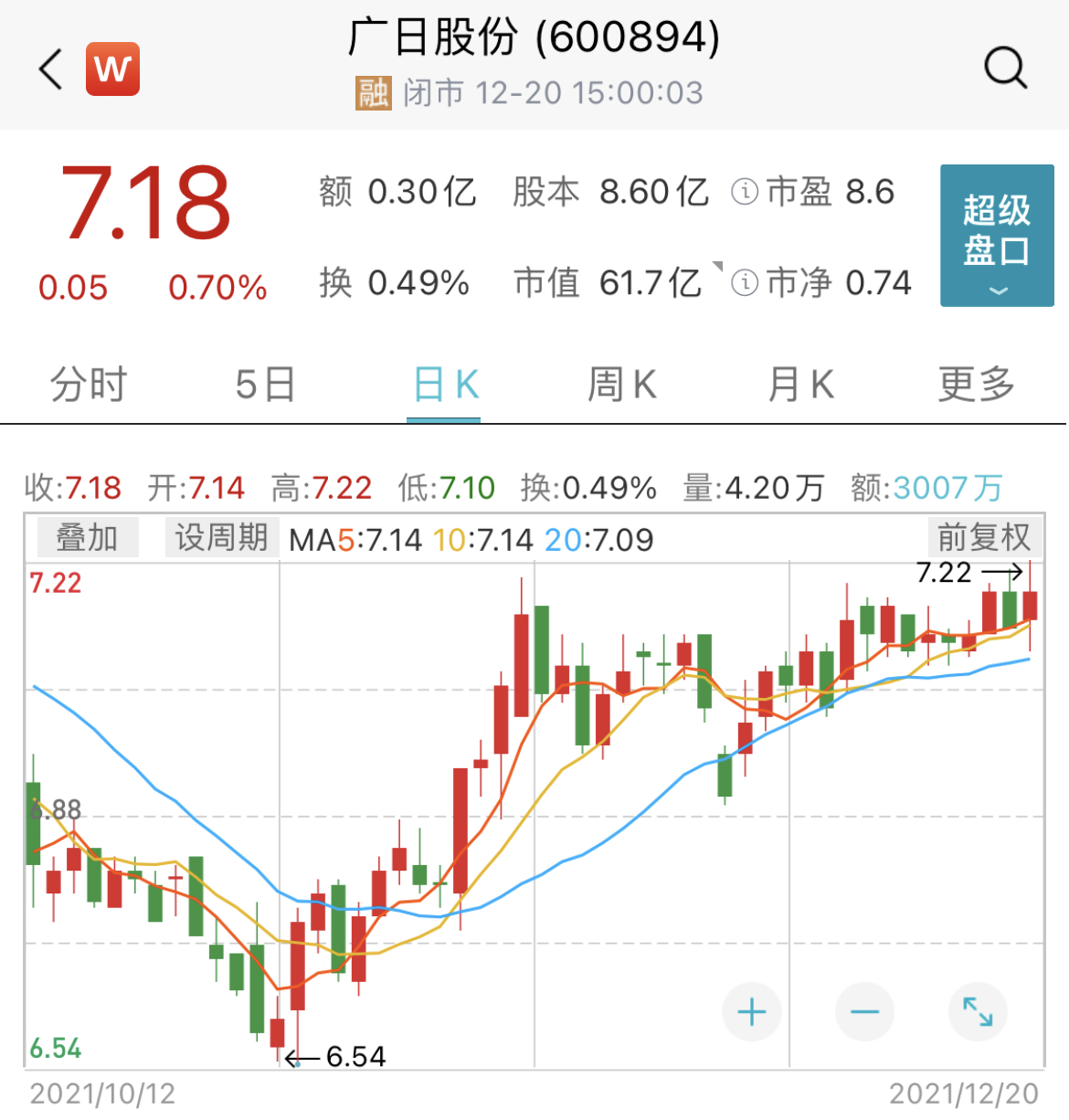Expand chart to full screen
Image resolution: width=1069 pixels, height=1120 pixels.
978,1012
